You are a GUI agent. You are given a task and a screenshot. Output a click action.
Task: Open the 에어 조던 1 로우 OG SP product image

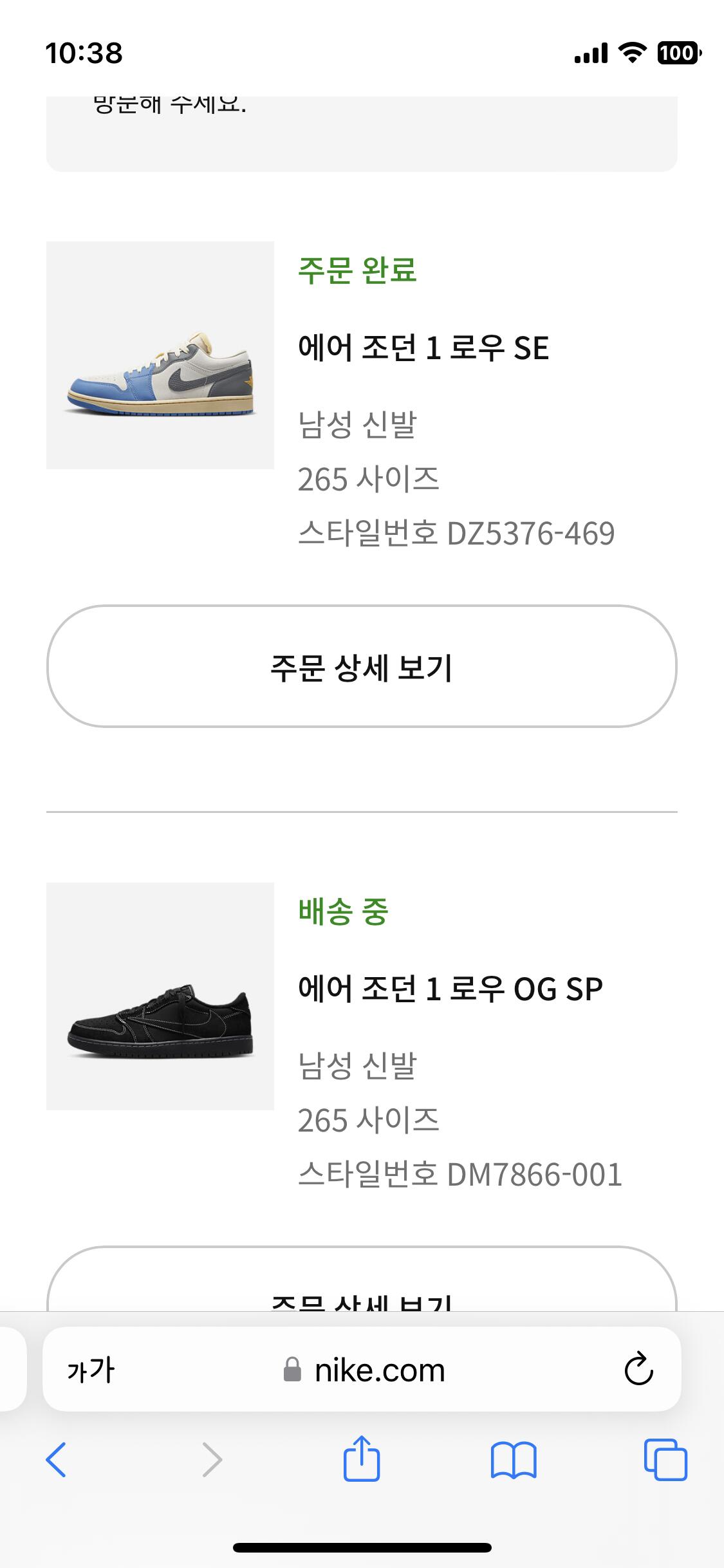pos(160,996)
